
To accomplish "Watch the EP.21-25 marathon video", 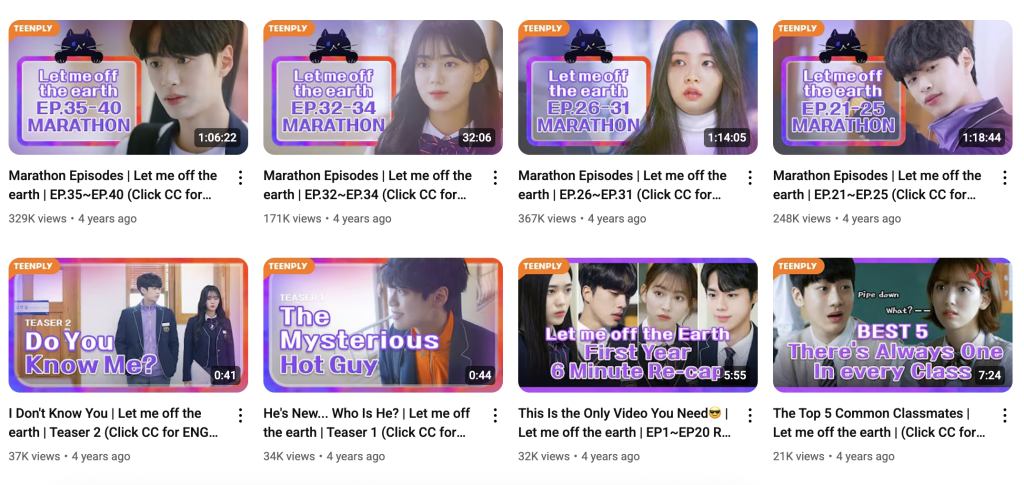I will (x=892, y=88).
